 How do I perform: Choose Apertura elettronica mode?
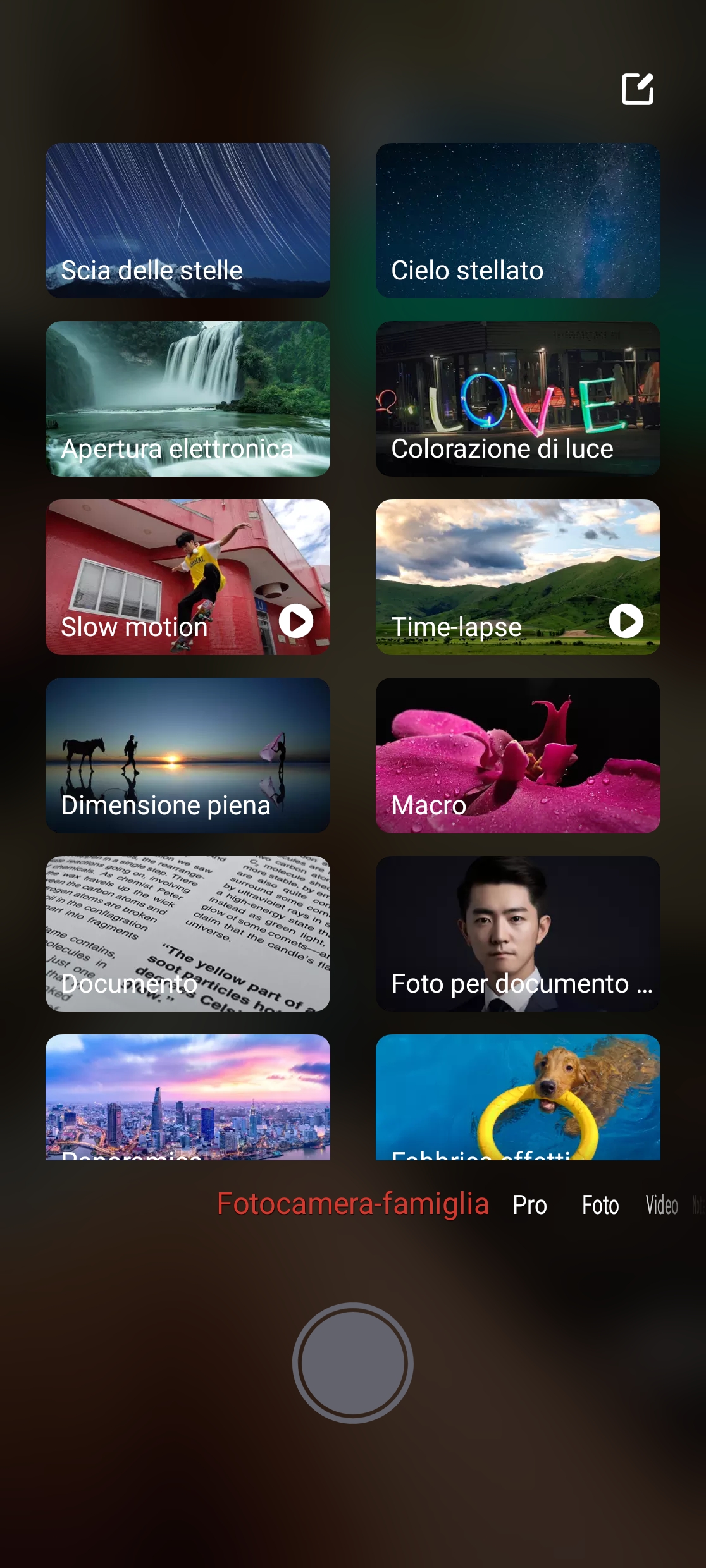click(x=188, y=398)
